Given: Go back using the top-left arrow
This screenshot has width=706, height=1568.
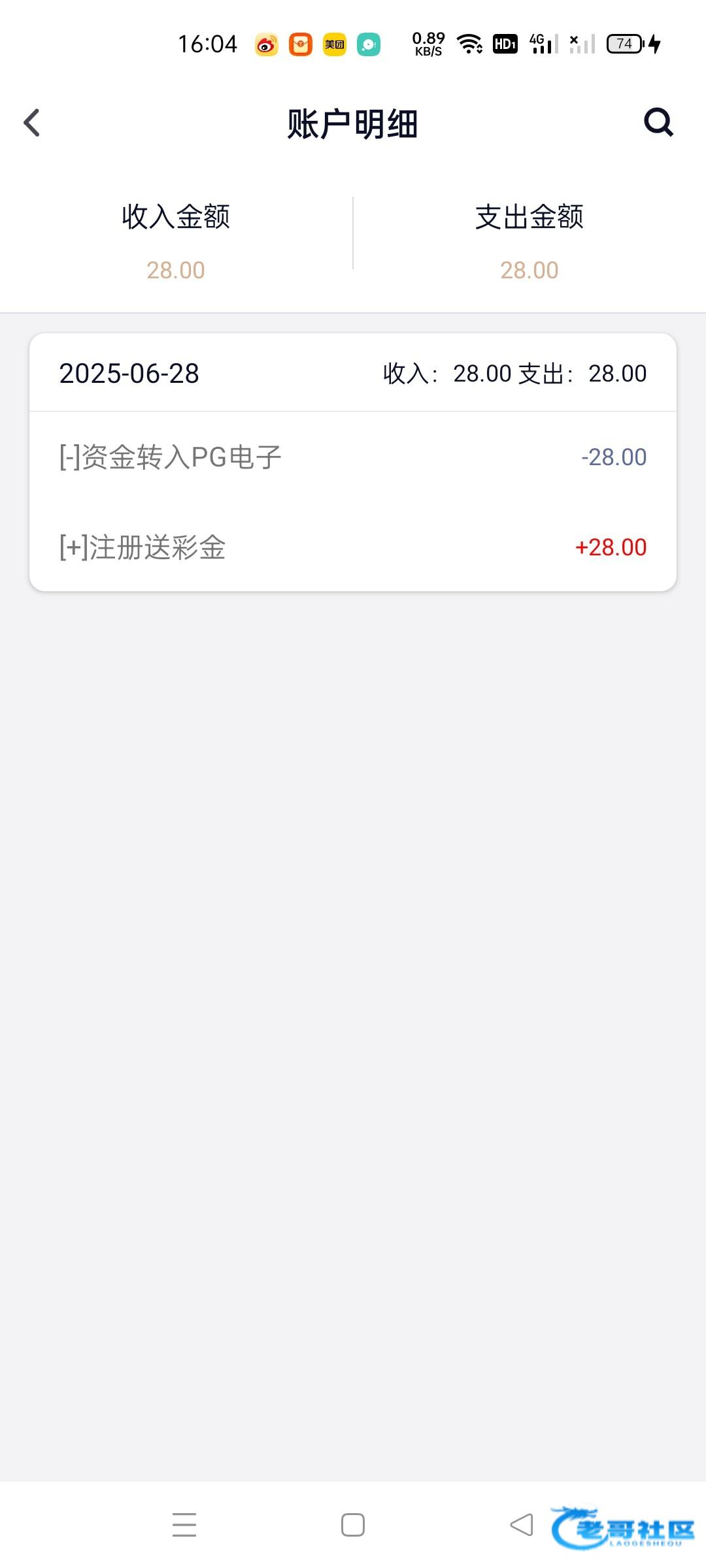Looking at the screenshot, I should (x=31, y=123).
